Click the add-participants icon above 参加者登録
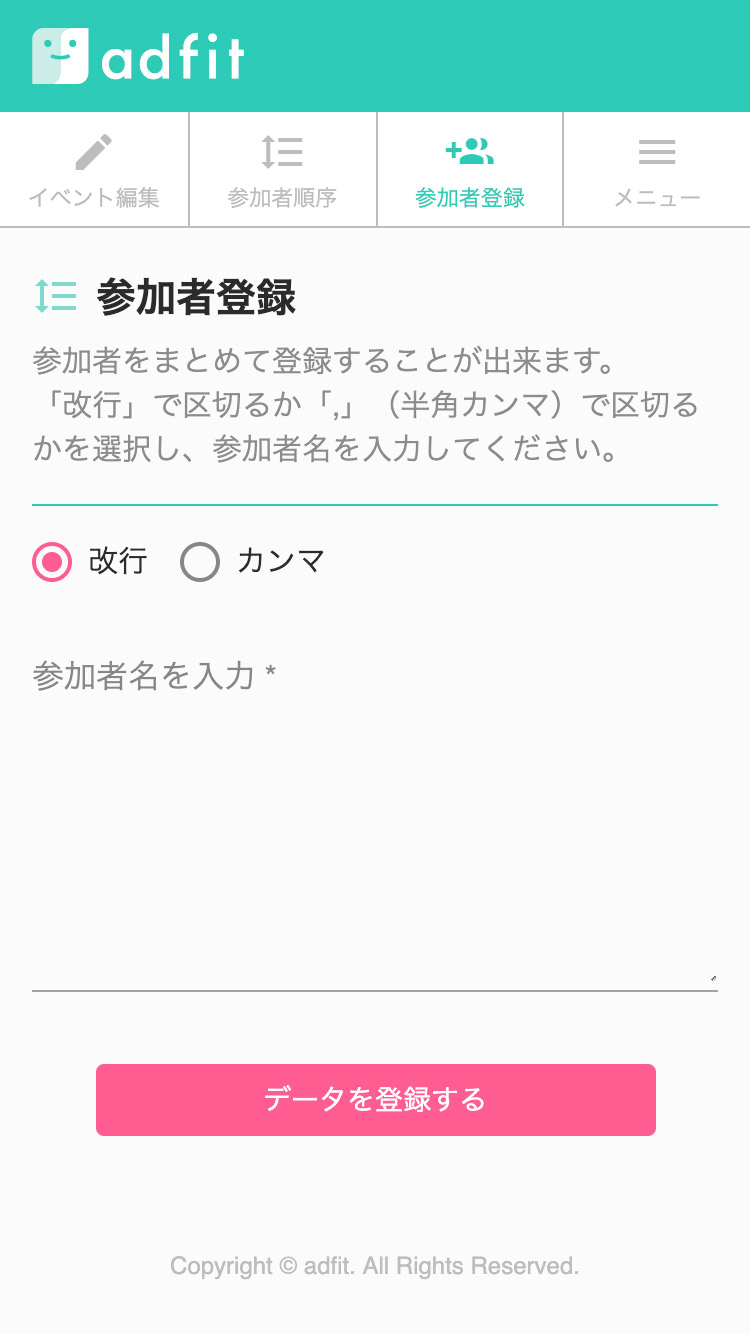The image size is (750, 1334). point(469,150)
